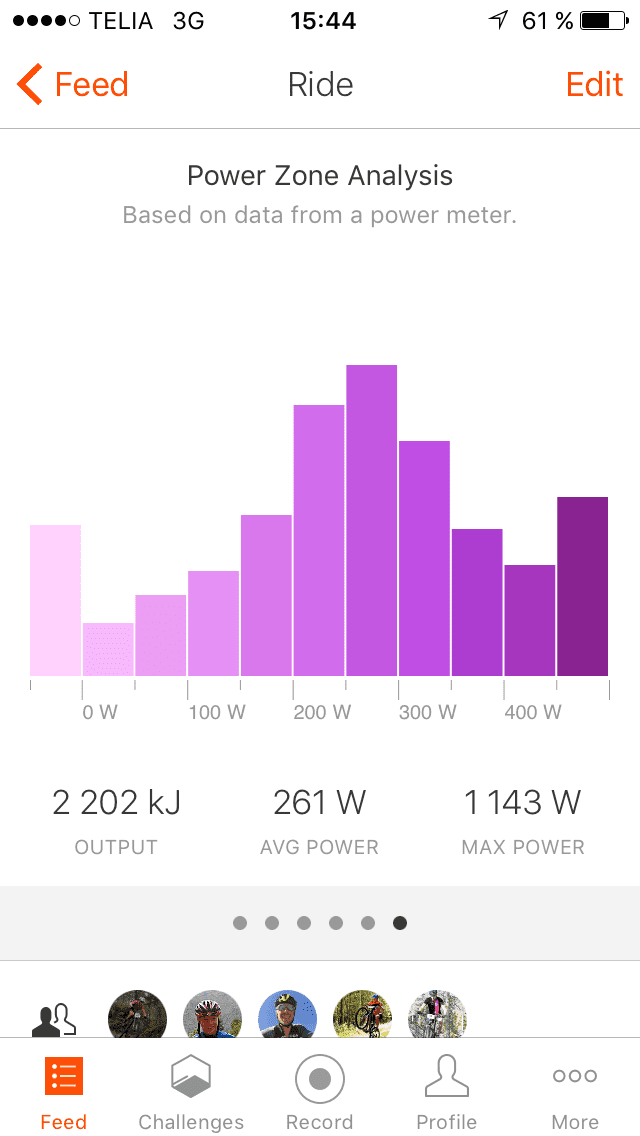Image resolution: width=640 pixels, height=1136 pixels.
Task: Edit this ride
Action: pos(594,85)
